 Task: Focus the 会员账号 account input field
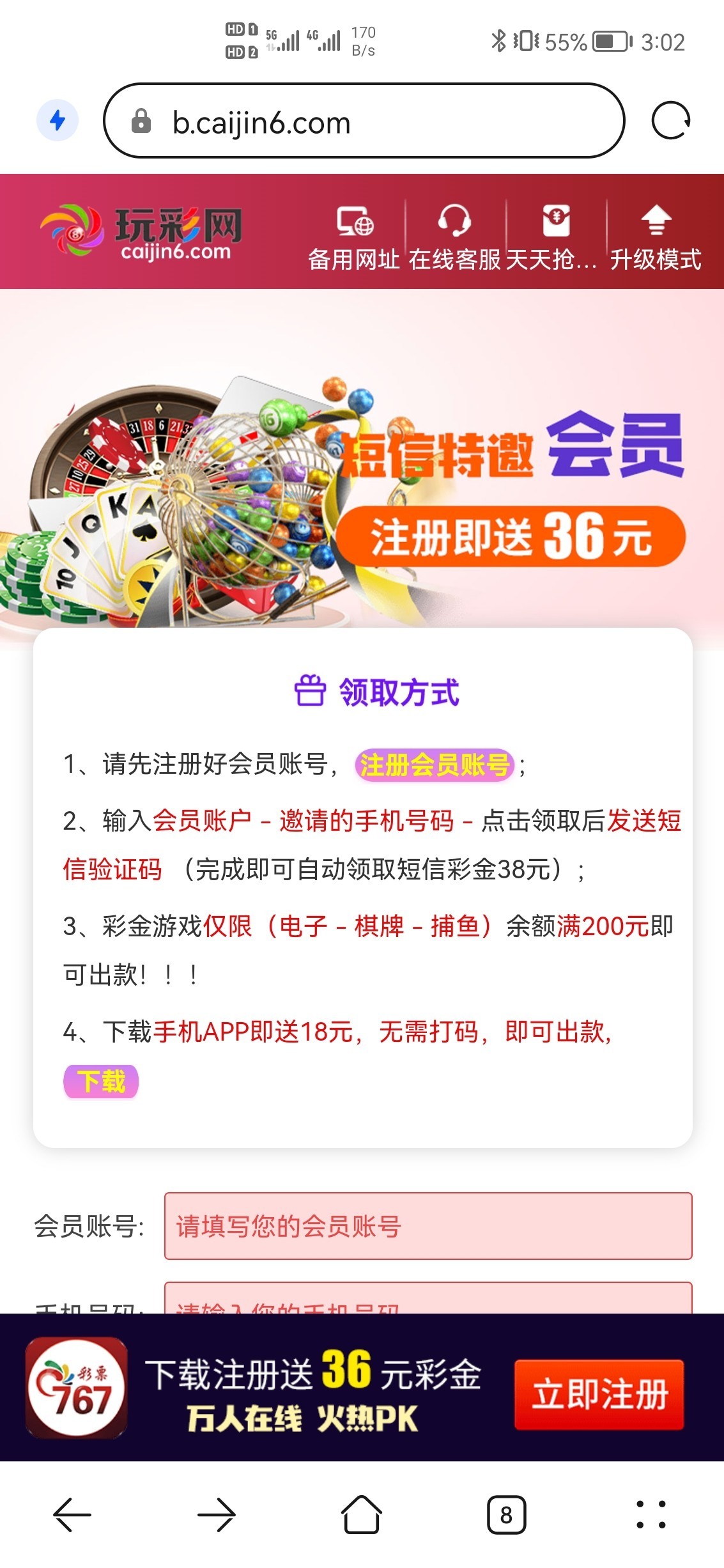pyautogui.click(x=427, y=1226)
